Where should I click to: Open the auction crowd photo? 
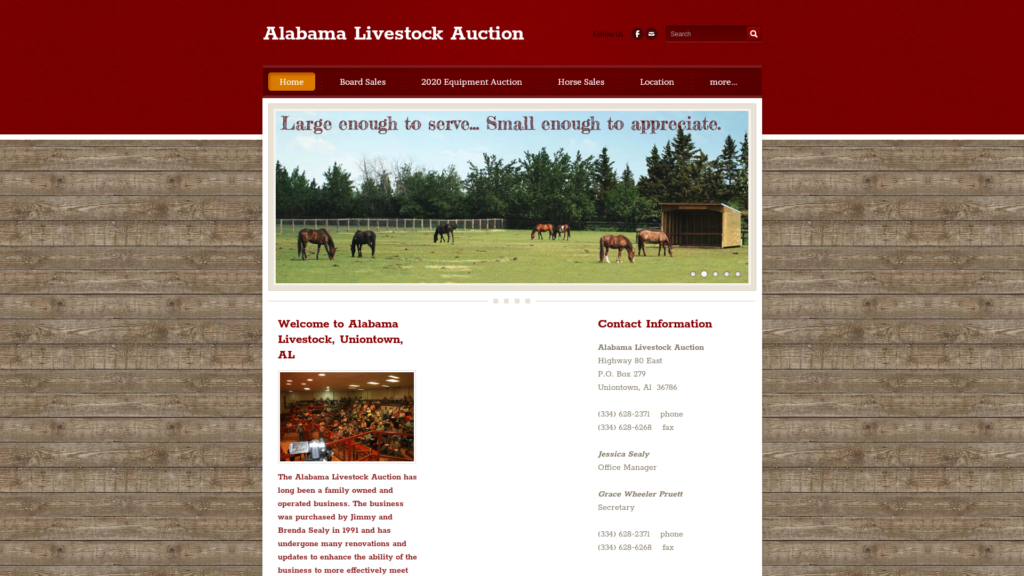[x=347, y=417]
